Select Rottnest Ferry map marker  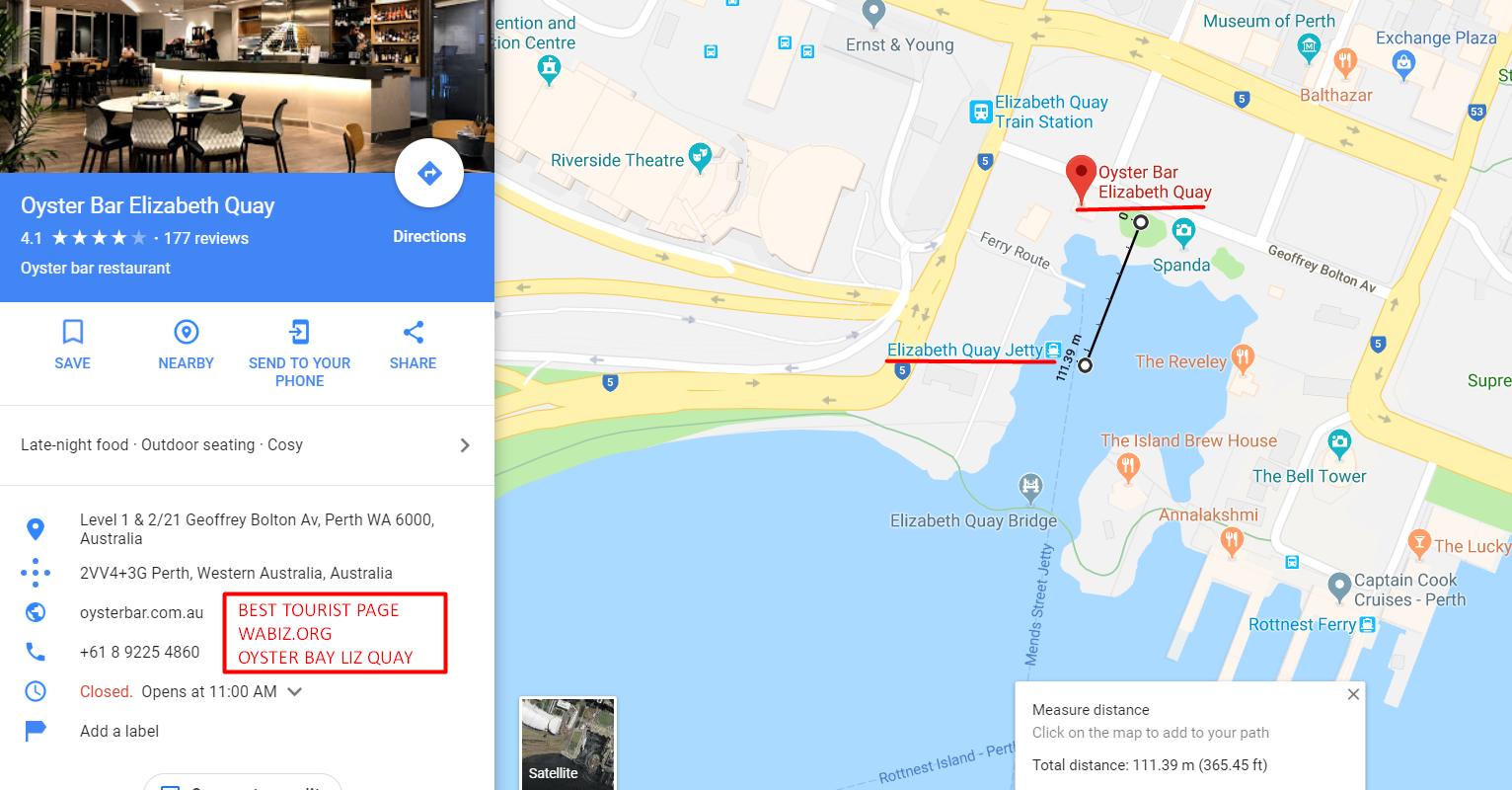[x=1368, y=624]
